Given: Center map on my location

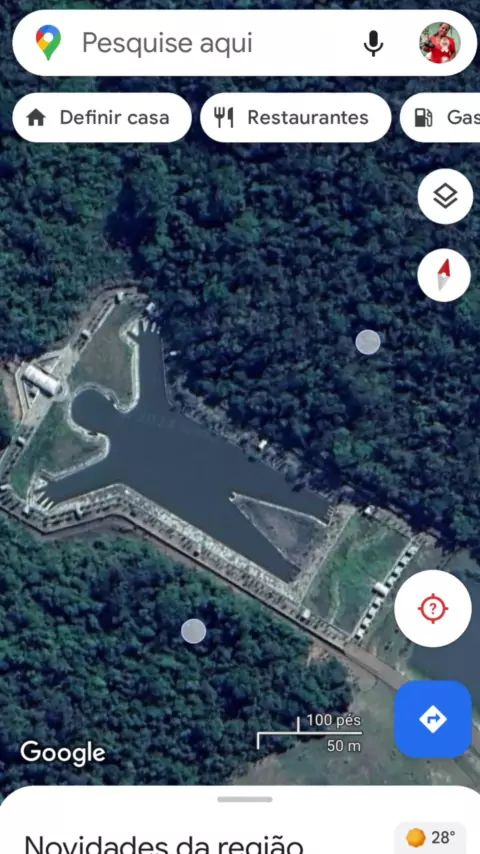Looking at the screenshot, I should point(433,608).
